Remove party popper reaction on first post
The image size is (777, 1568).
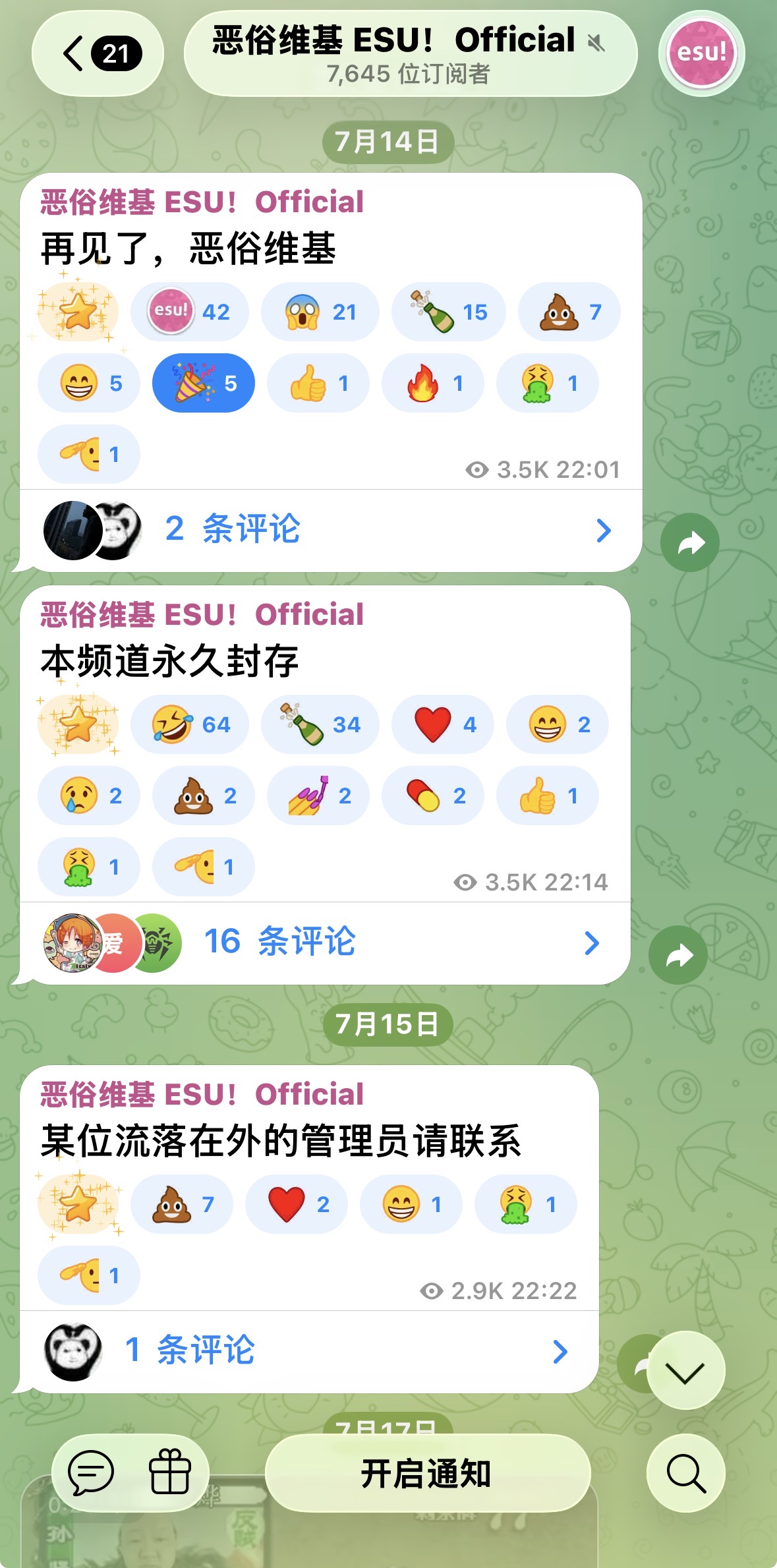[x=204, y=383]
